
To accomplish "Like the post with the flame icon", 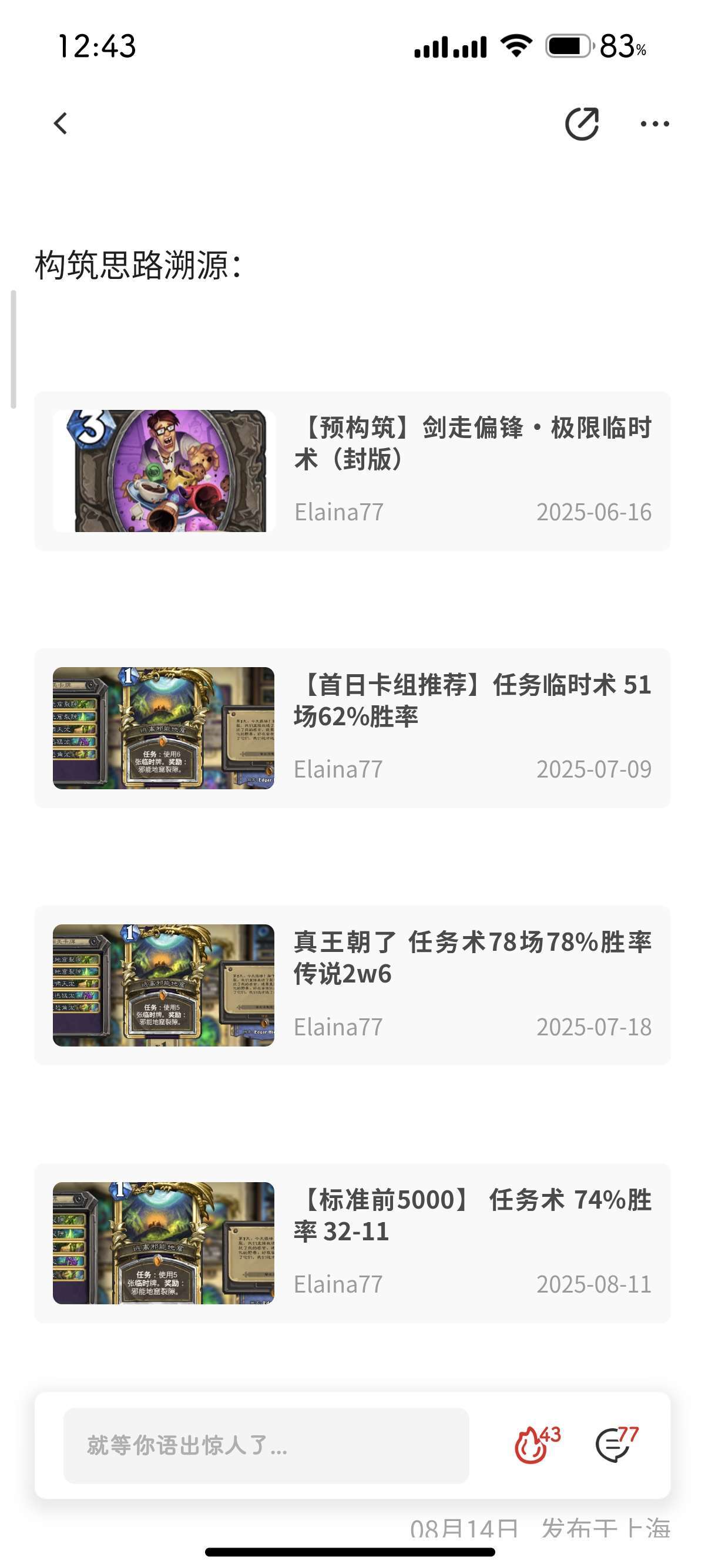I will 531,1445.
